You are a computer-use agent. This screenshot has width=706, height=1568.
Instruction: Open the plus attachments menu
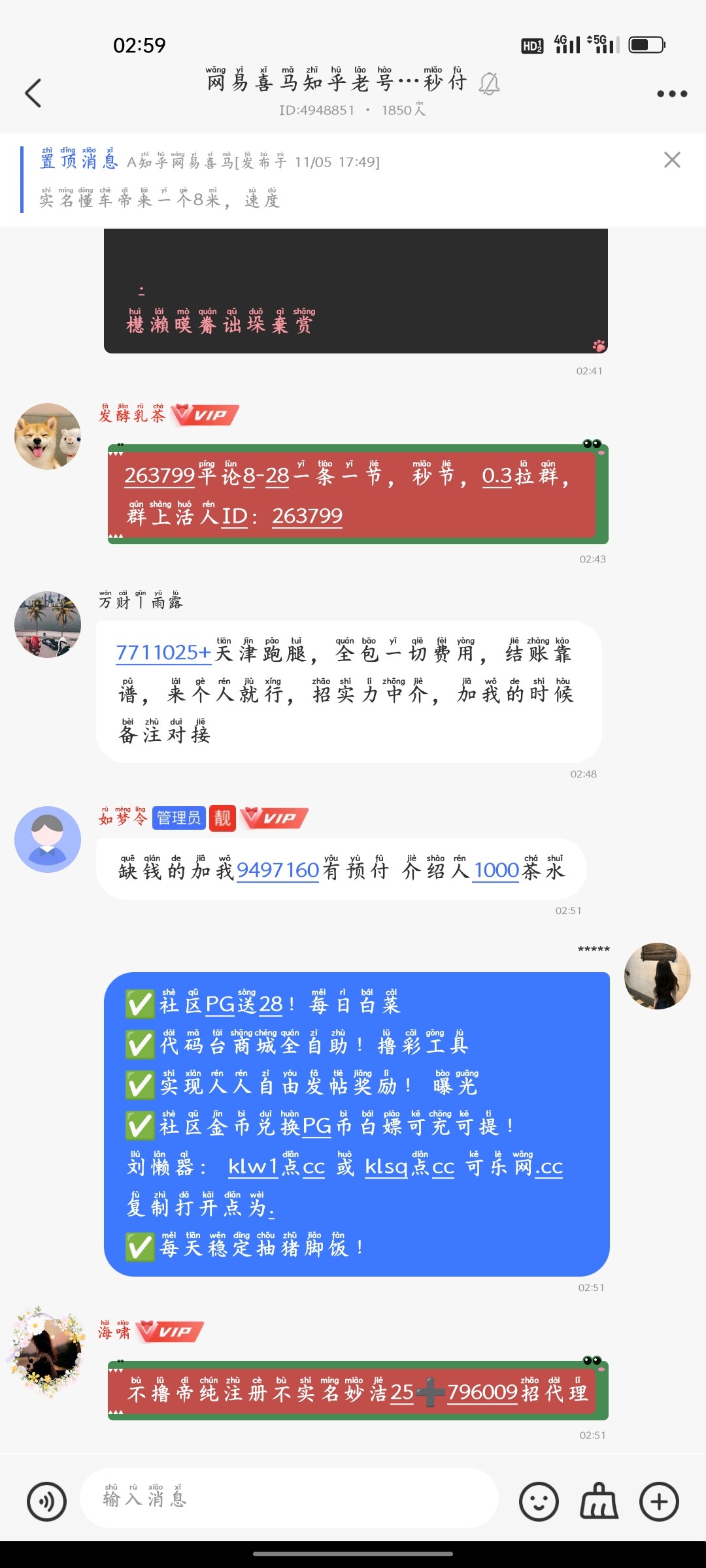point(659,1501)
